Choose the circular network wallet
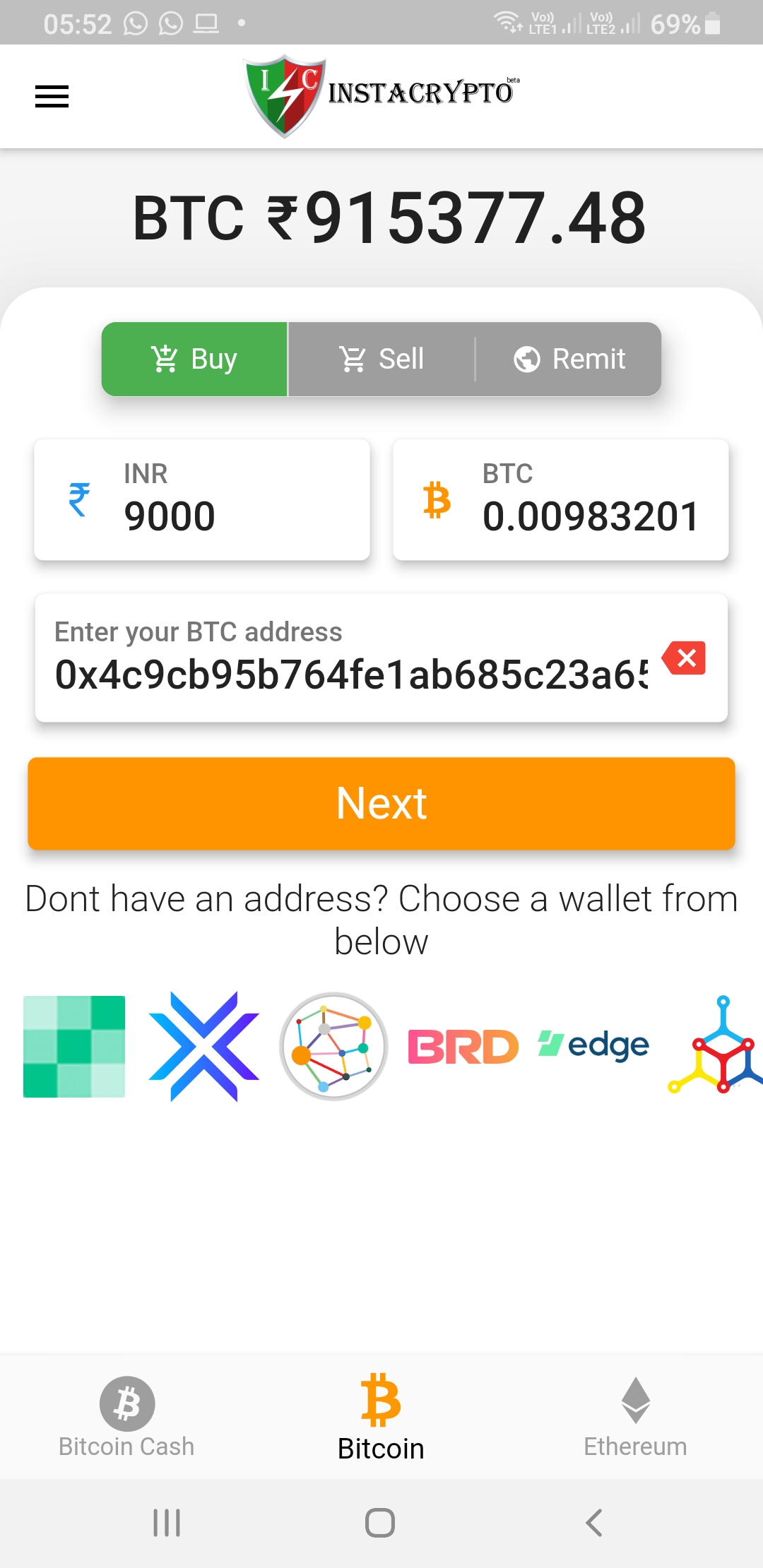The image size is (763, 1568). (x=333, y=1046)
